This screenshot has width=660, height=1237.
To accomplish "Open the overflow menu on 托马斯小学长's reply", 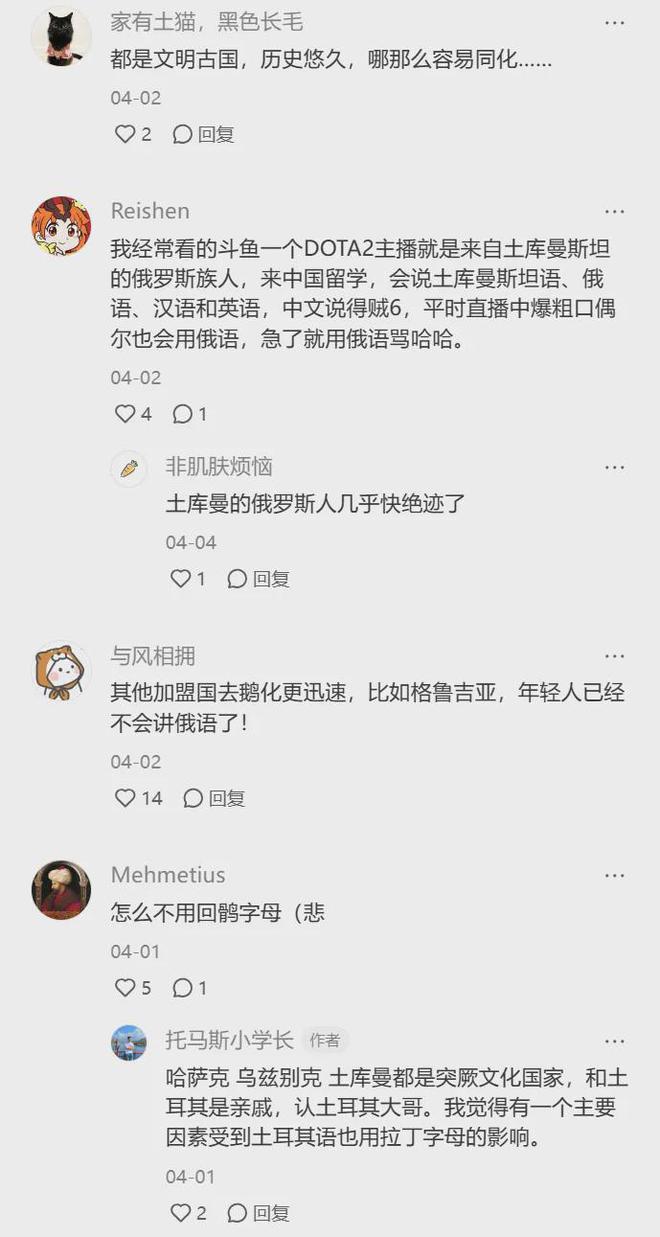I will pyautogui.click(x=614, y=1041).
